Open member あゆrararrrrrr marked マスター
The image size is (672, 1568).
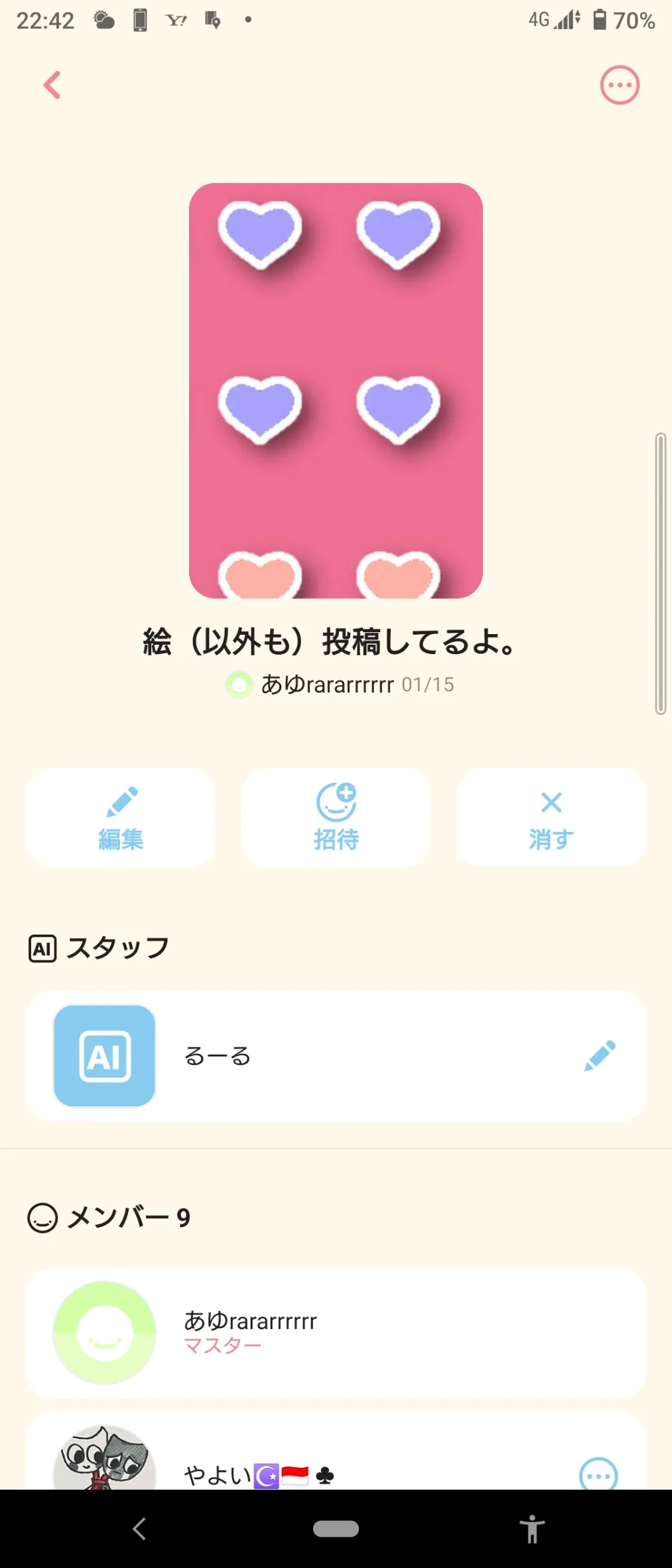[336, 1333]
